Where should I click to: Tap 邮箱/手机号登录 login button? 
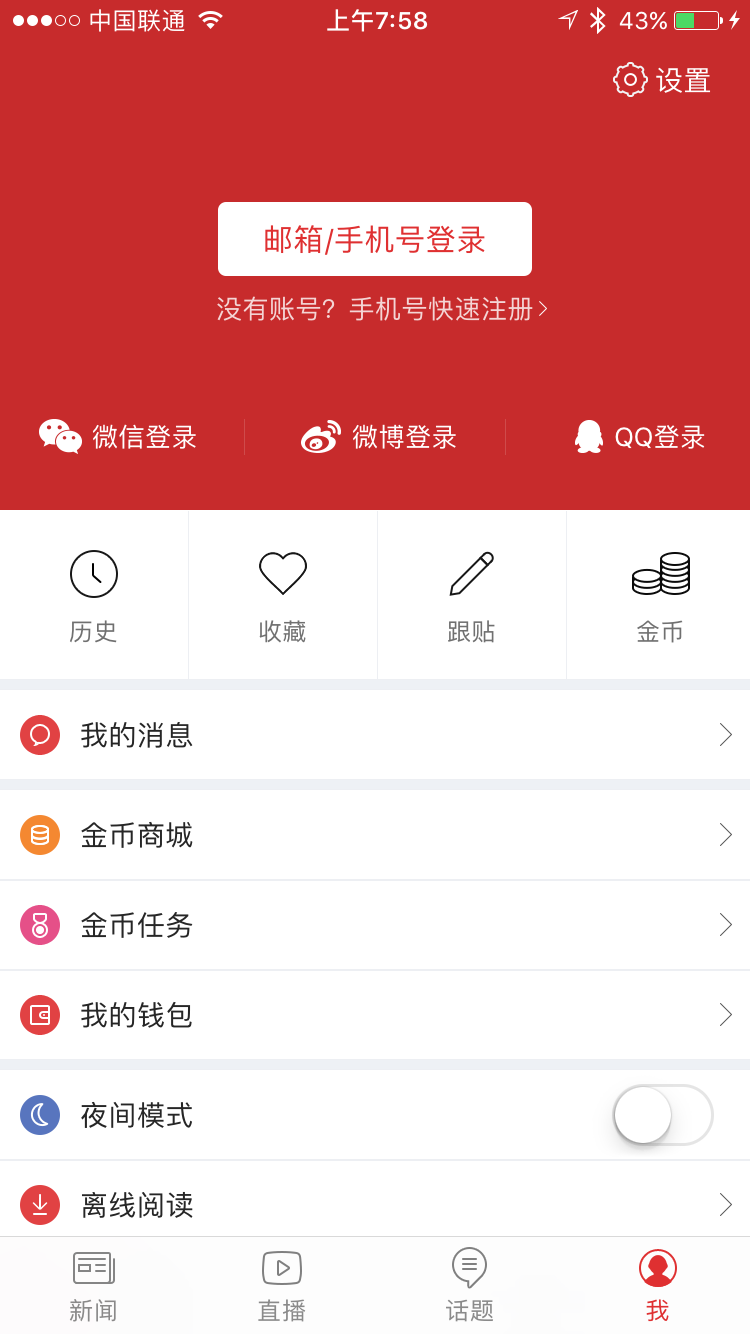tap(375, 239)
